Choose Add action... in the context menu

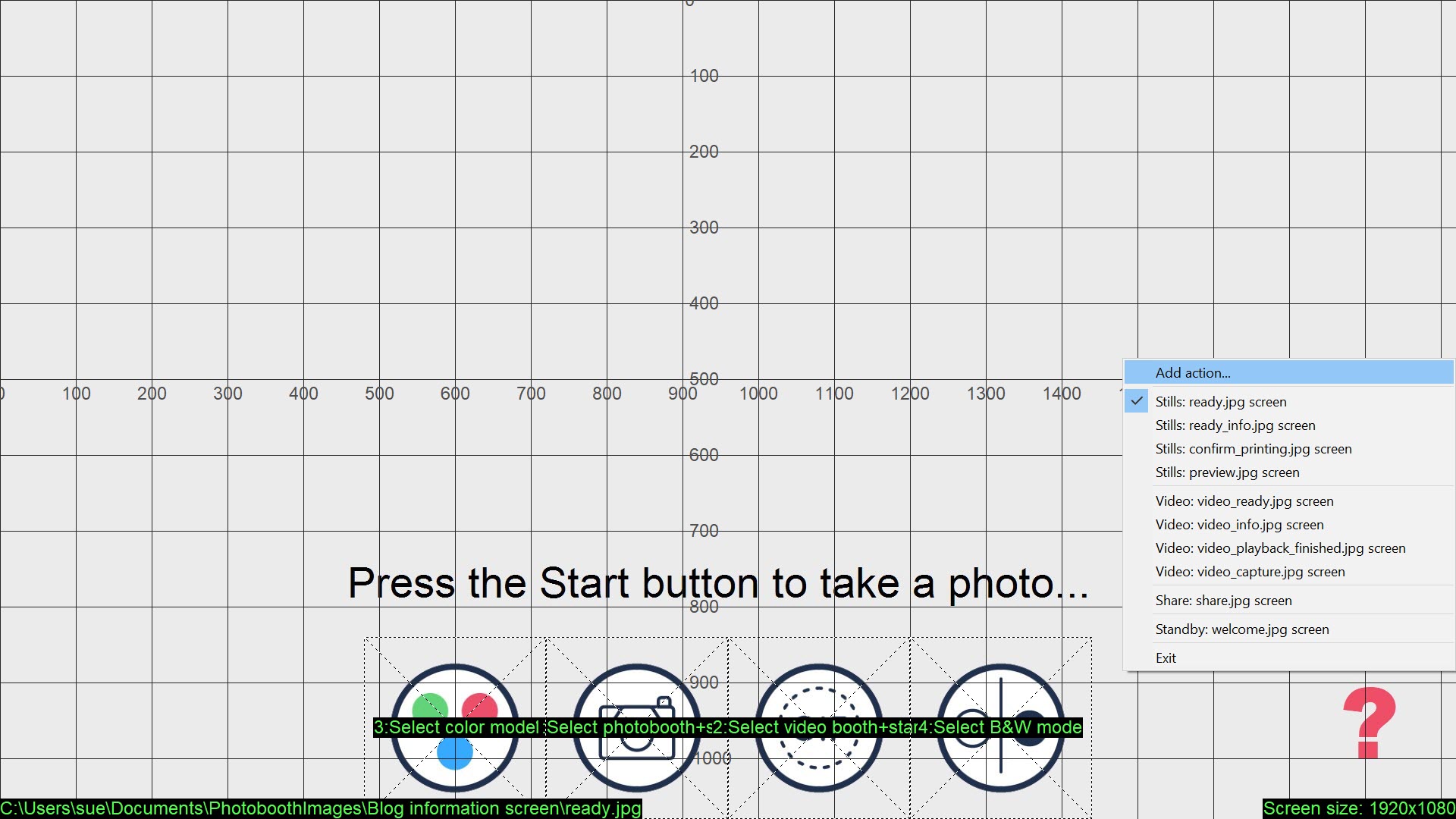click(1193, 372)
